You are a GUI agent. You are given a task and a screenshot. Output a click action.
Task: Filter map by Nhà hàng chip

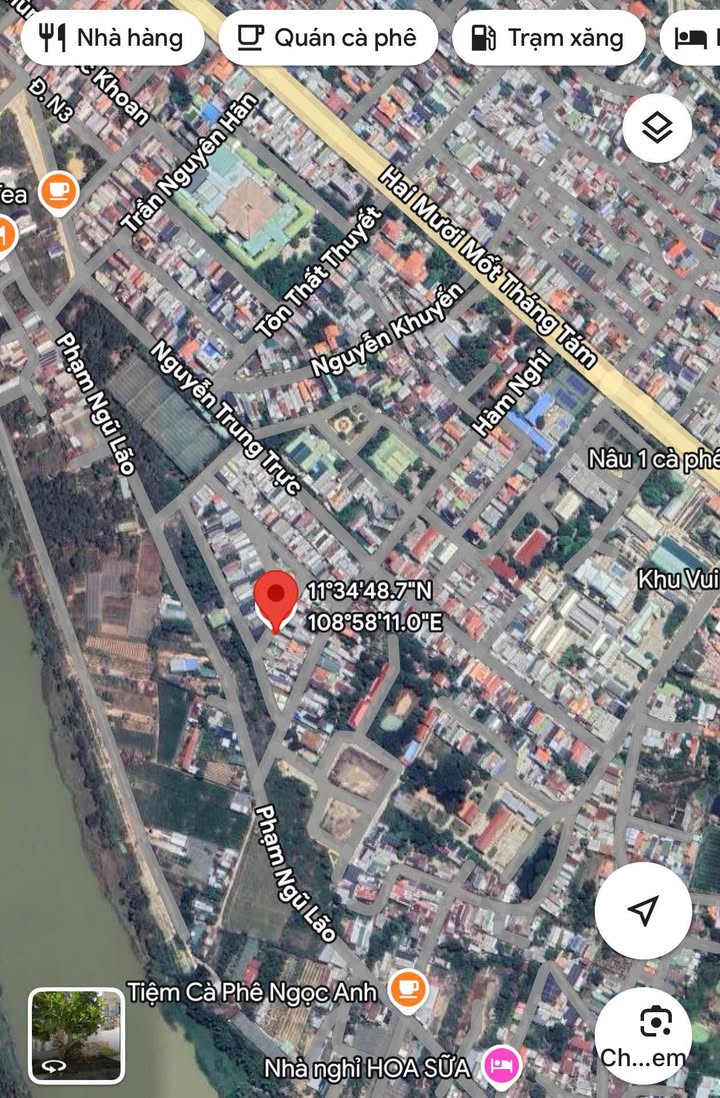(x=110, y=38)
